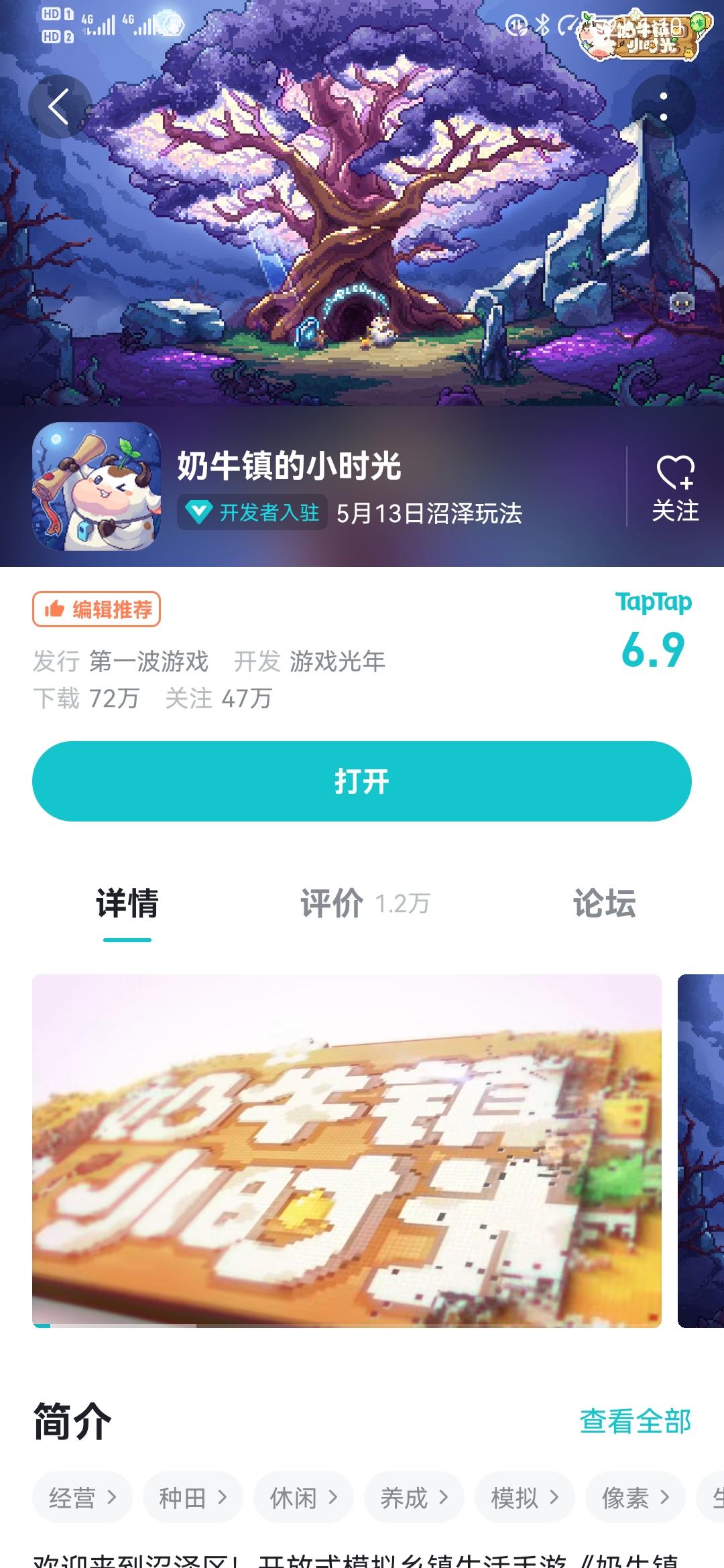Click the Bluetooth icon in the status bar
This screenshot has height=1568, width=724.
pos(542,23)
